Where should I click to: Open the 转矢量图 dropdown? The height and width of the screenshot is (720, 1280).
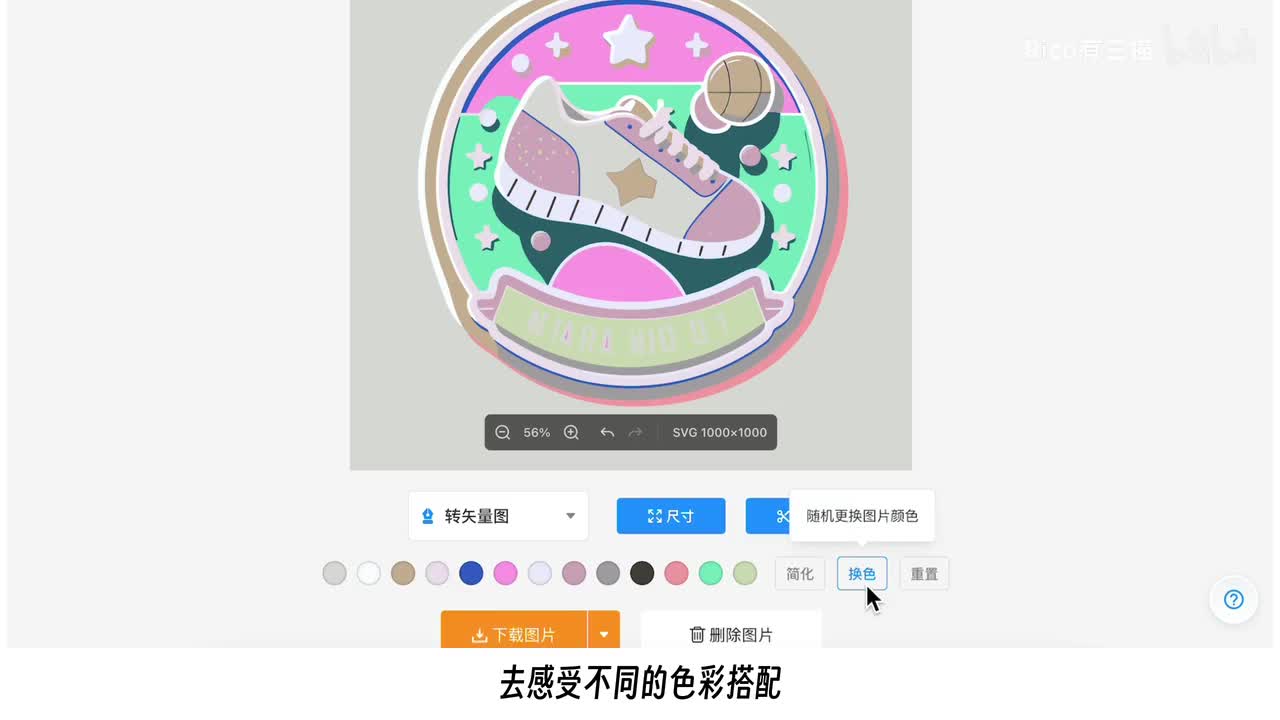coord(498,516)
